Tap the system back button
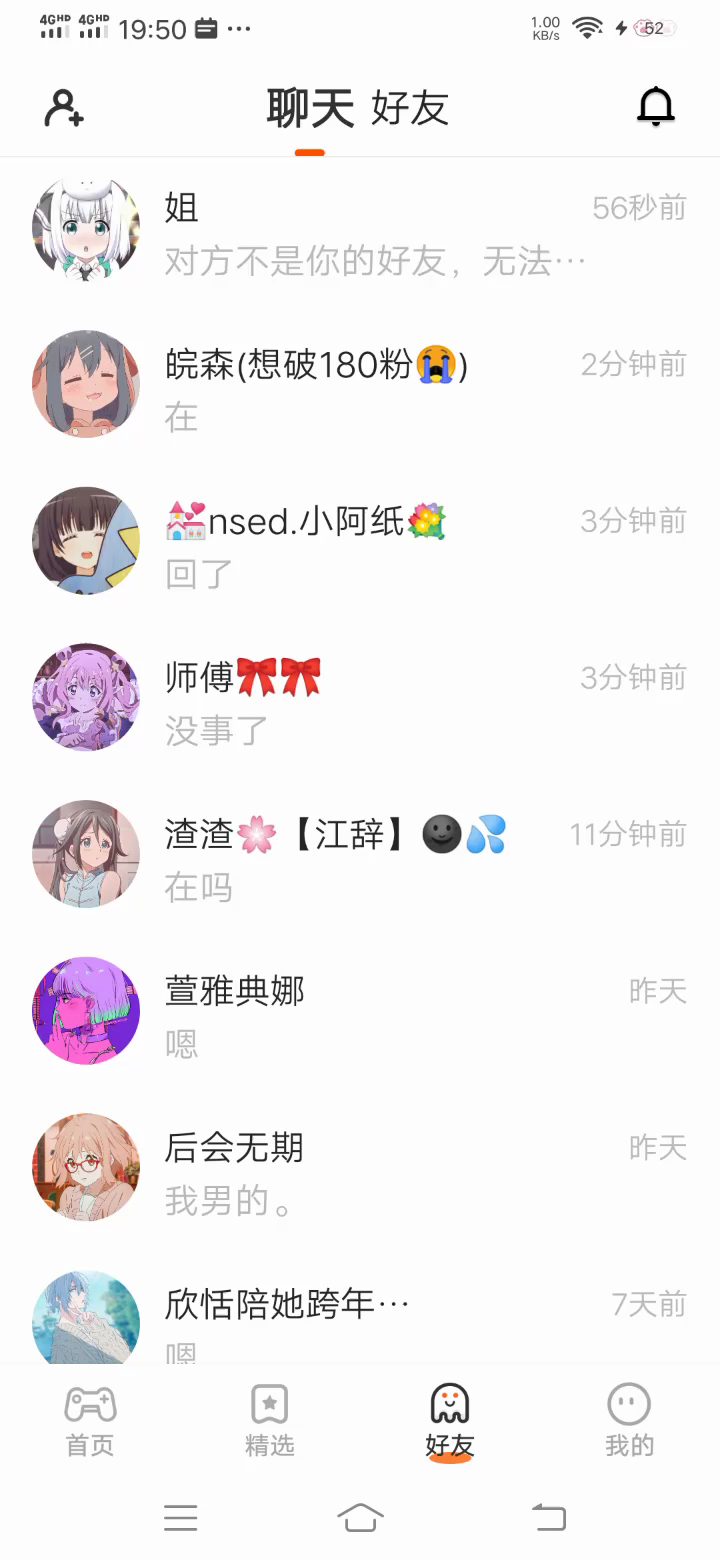This screenshot has width=720, height=1560. click(x=548, y=1517)
